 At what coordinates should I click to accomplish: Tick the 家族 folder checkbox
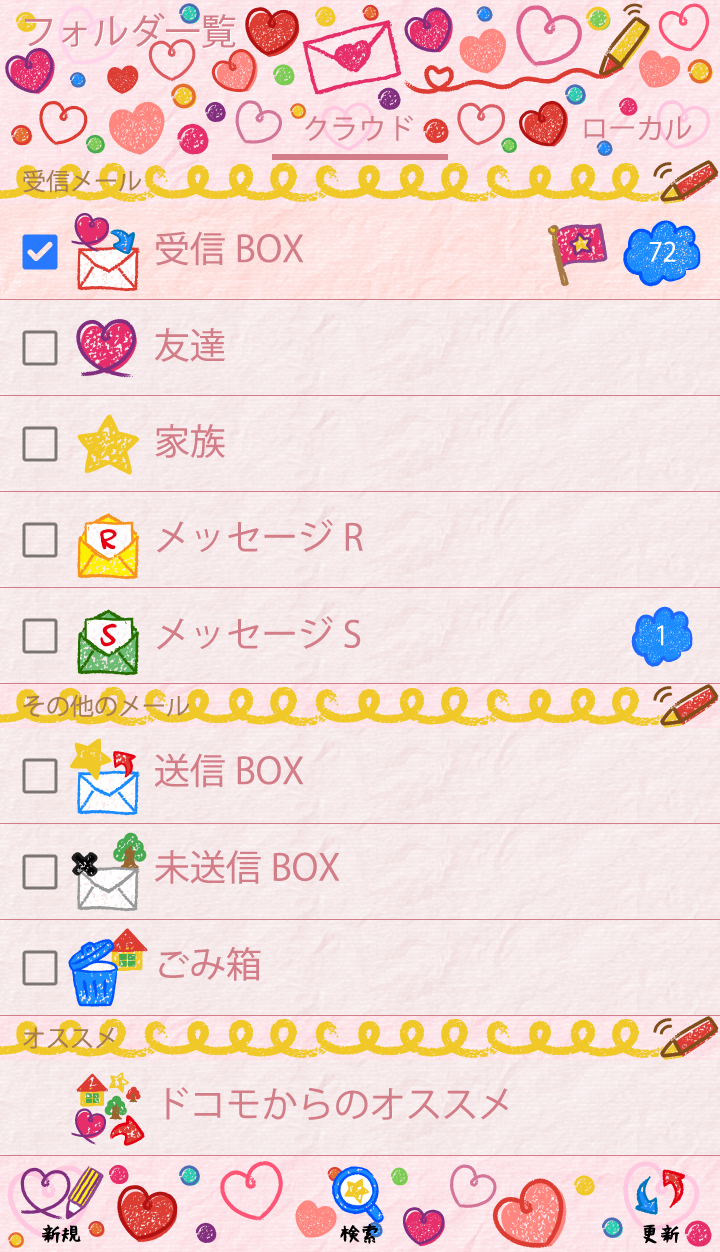tap(40, 443)
